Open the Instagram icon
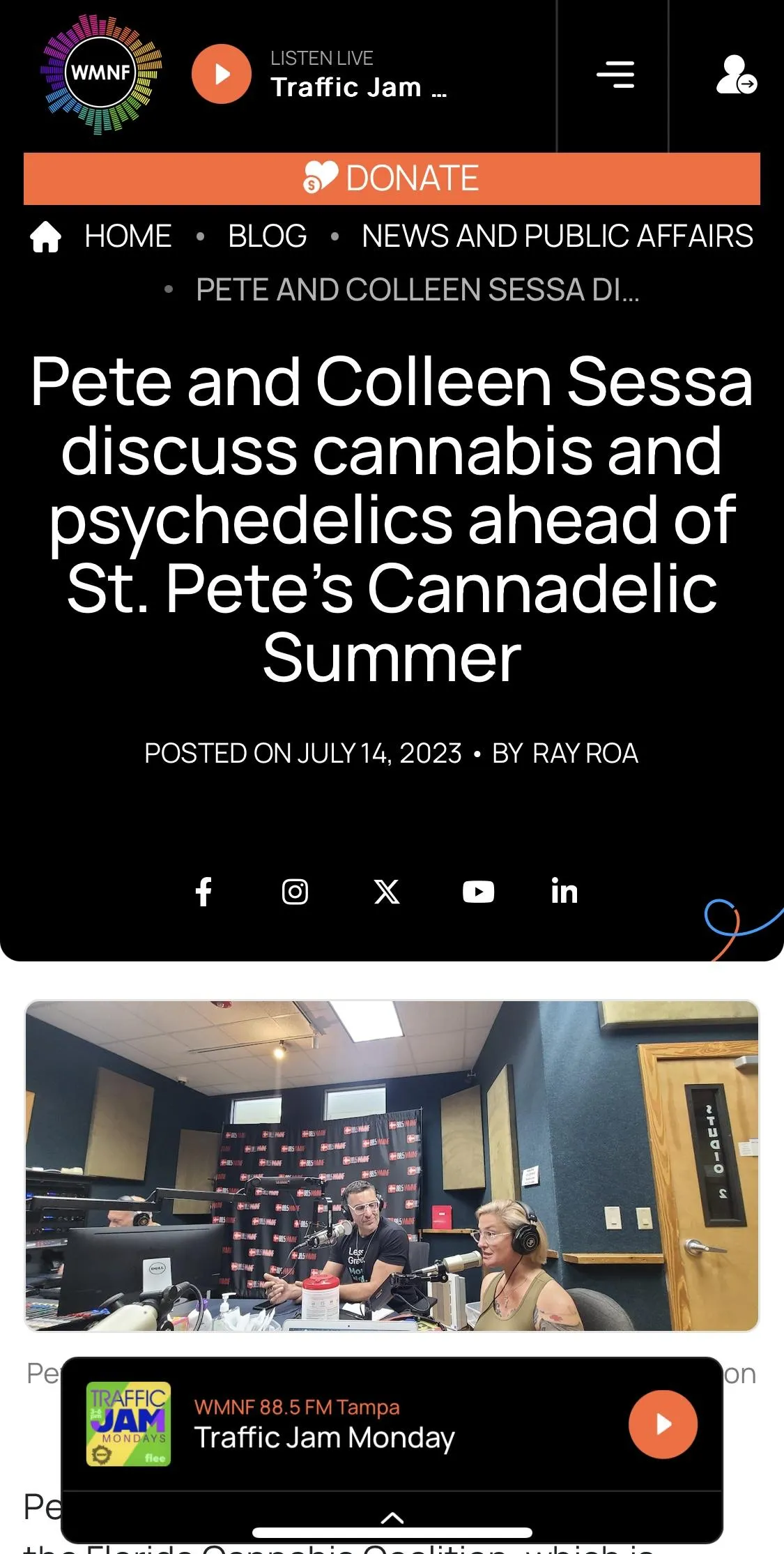The height and width of the screenshot is (1554, 784). point(295,892)
